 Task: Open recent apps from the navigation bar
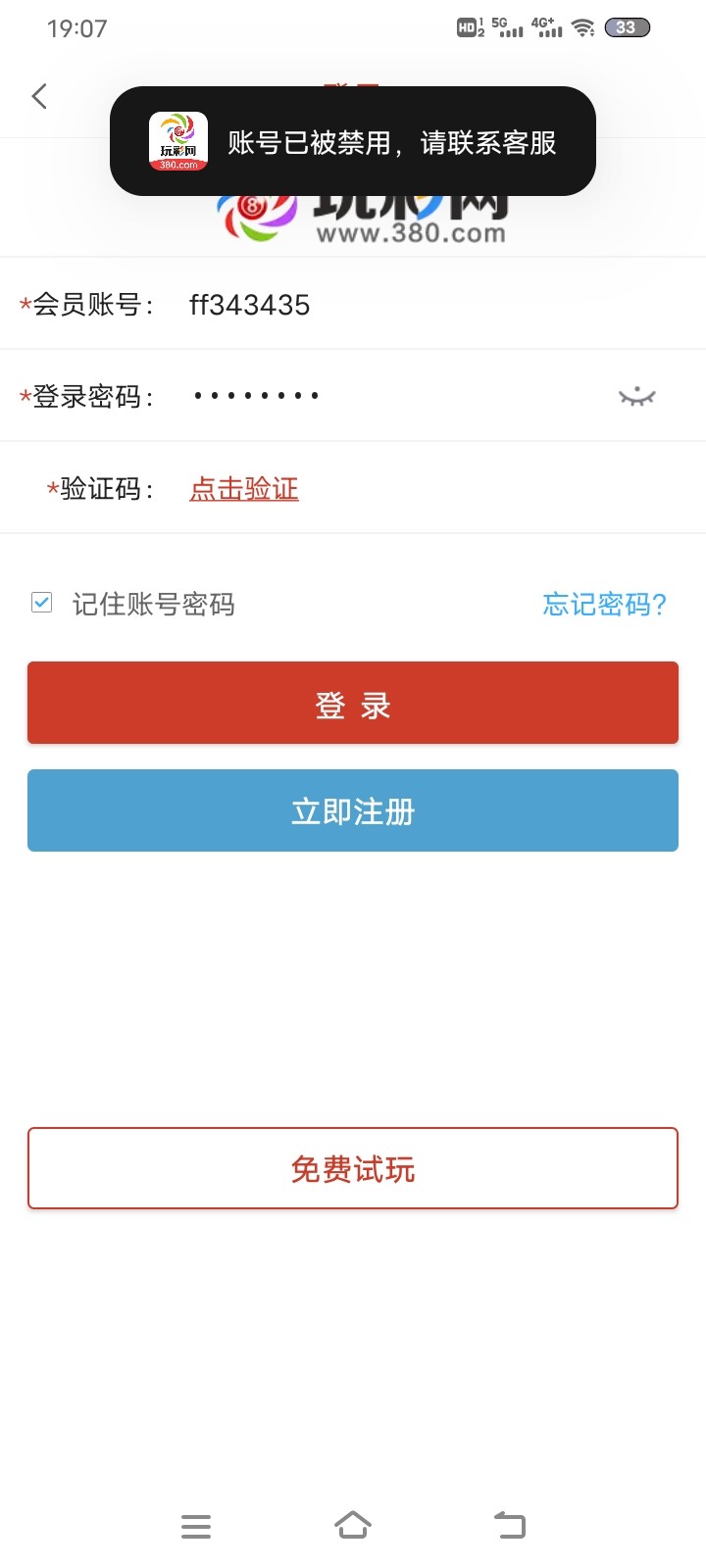point(196,1526)
